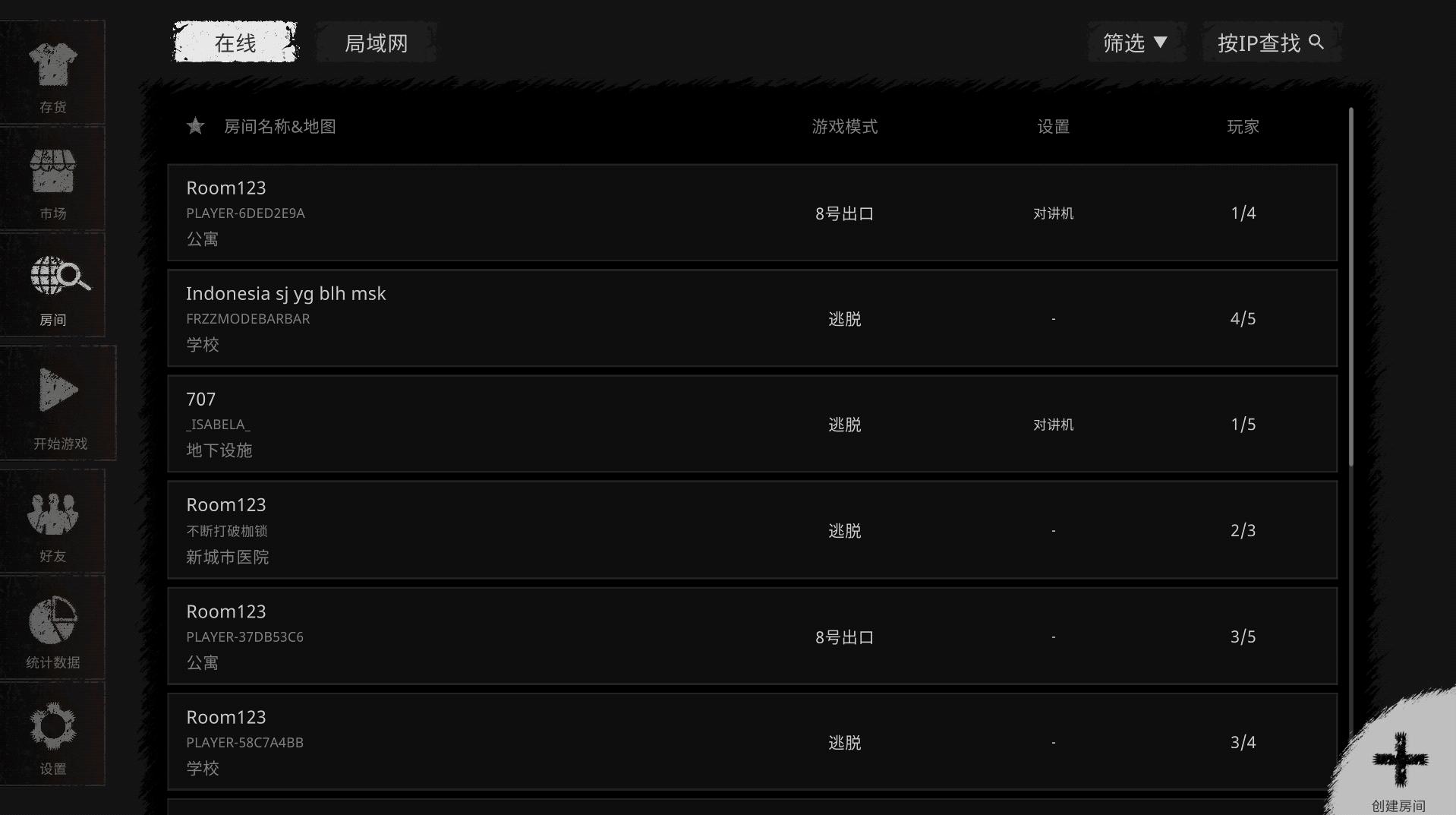Tap 开始游戏 to start the game
1456x815 pixels.
coord(58,404)
